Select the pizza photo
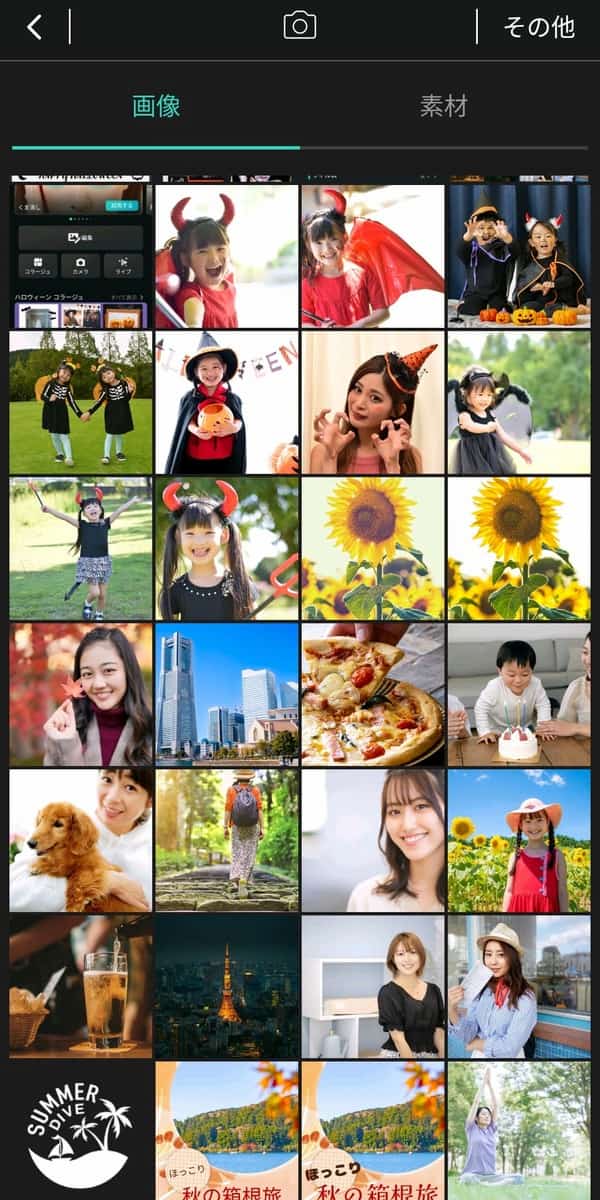600x1200 pixels. click(x=372, y=694)
